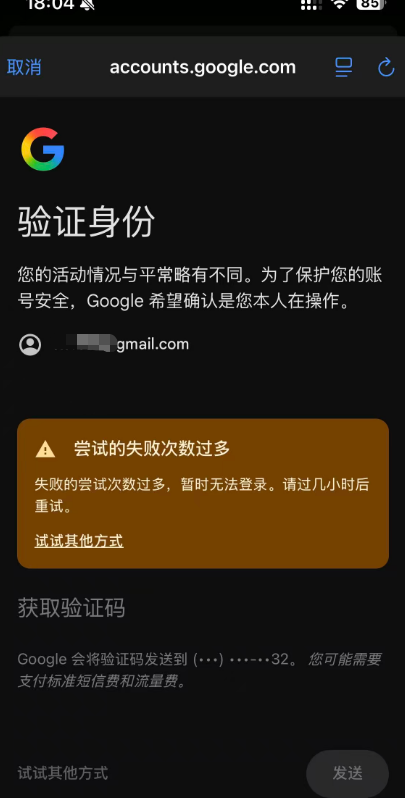
Task: Tap the 发送 button
Action: (x=348, y=773)
